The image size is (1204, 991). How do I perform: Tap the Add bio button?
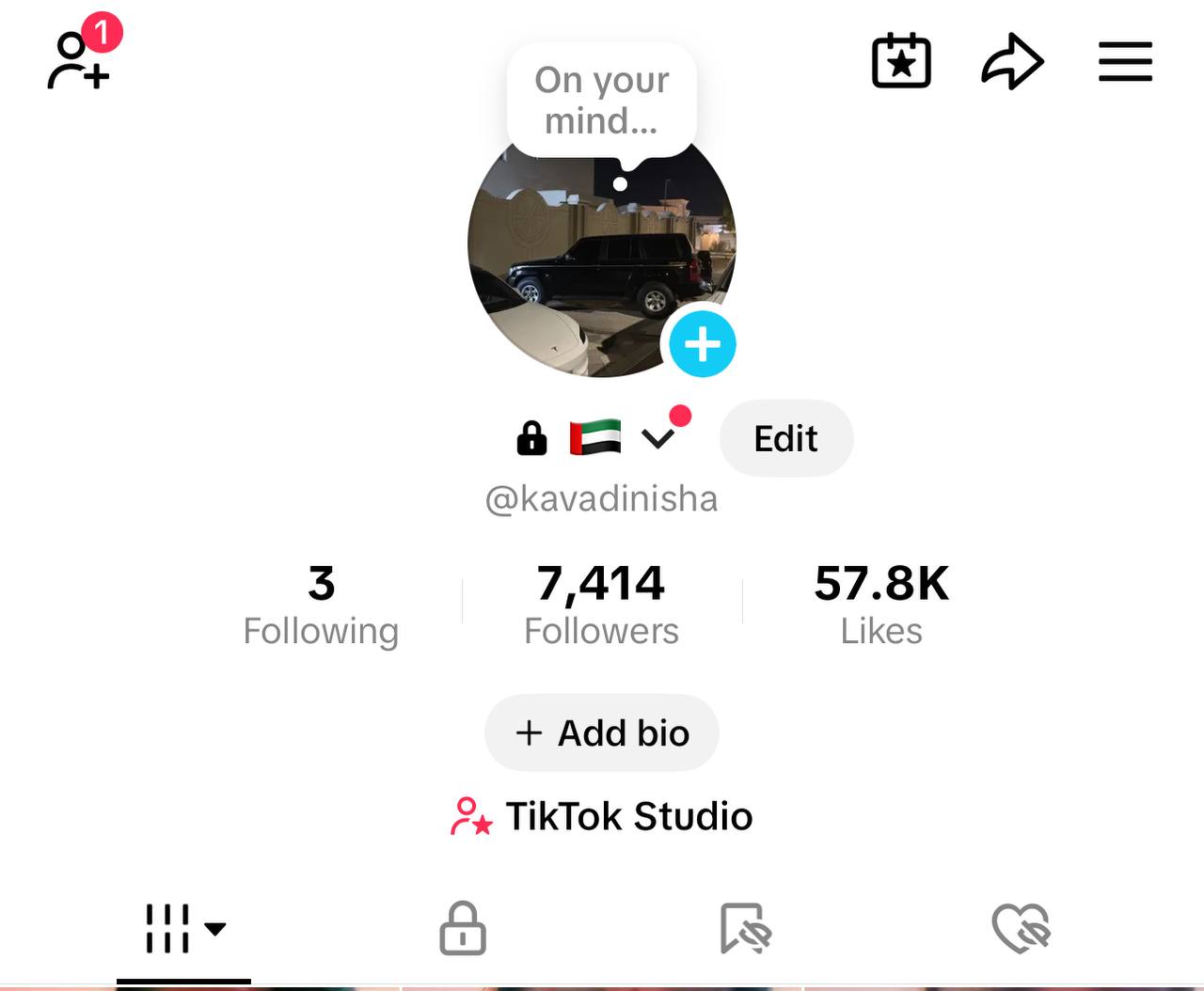pyautogui.click(x=602, y=733)
